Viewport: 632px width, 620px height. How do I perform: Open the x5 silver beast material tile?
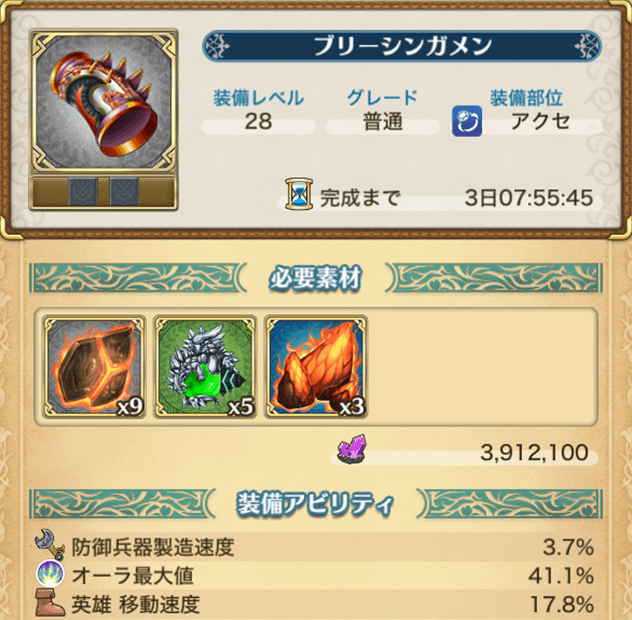pyautogui.click(x=205, y=367)
